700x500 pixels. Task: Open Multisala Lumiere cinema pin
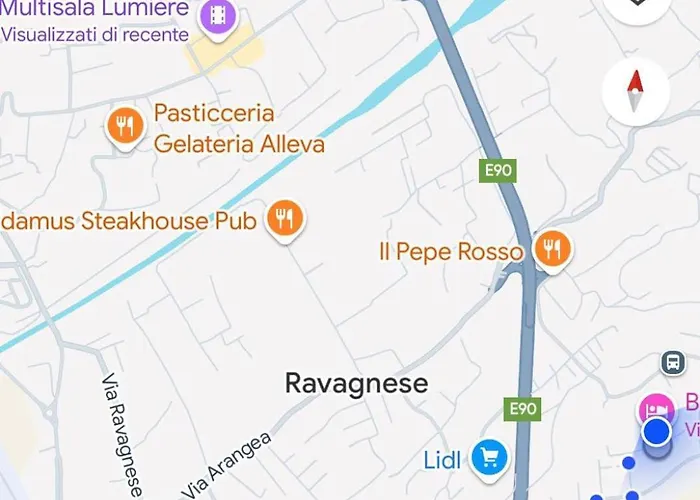pos(218,16)
